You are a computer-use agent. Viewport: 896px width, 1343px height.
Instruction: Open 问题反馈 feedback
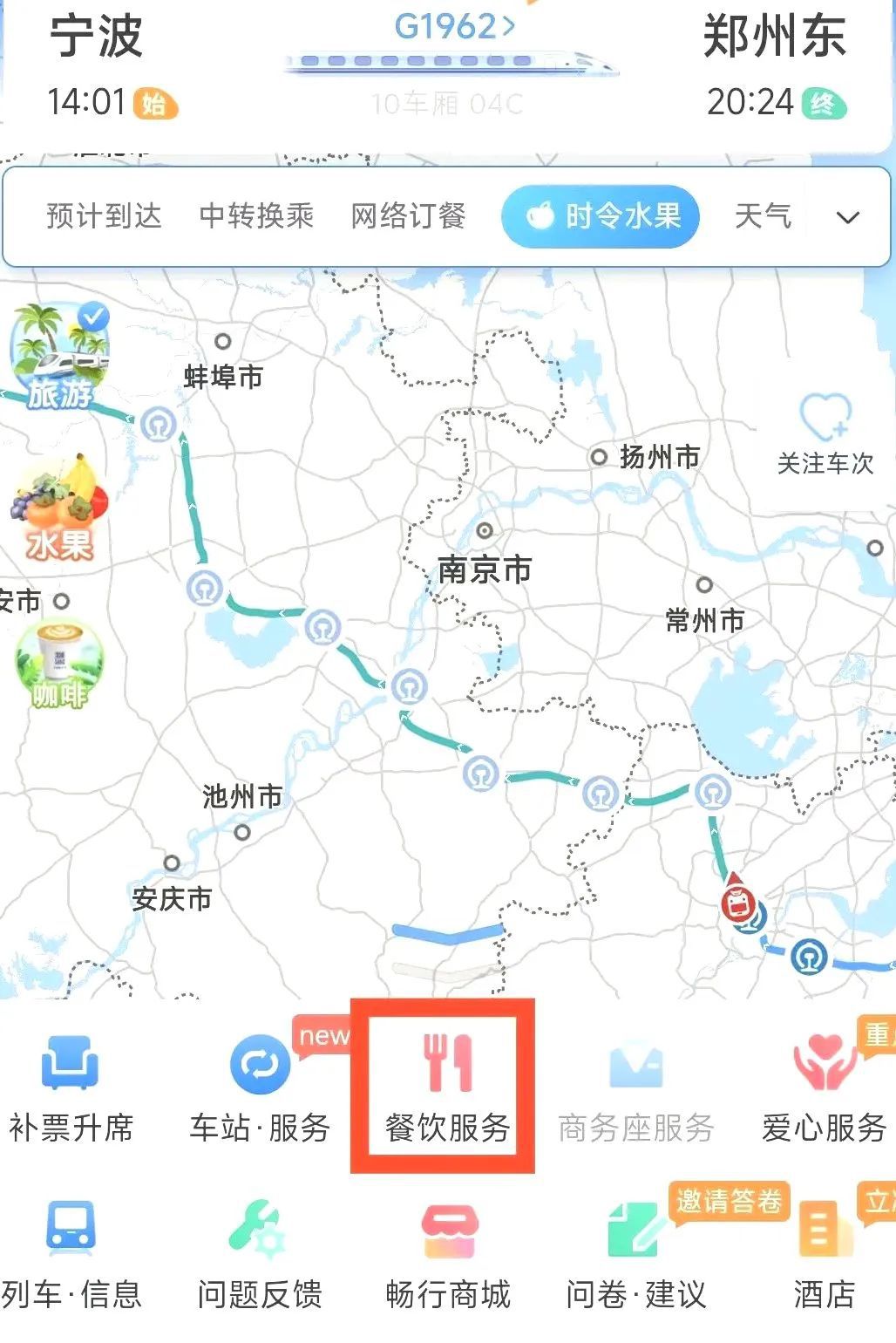pos(260,1253)
